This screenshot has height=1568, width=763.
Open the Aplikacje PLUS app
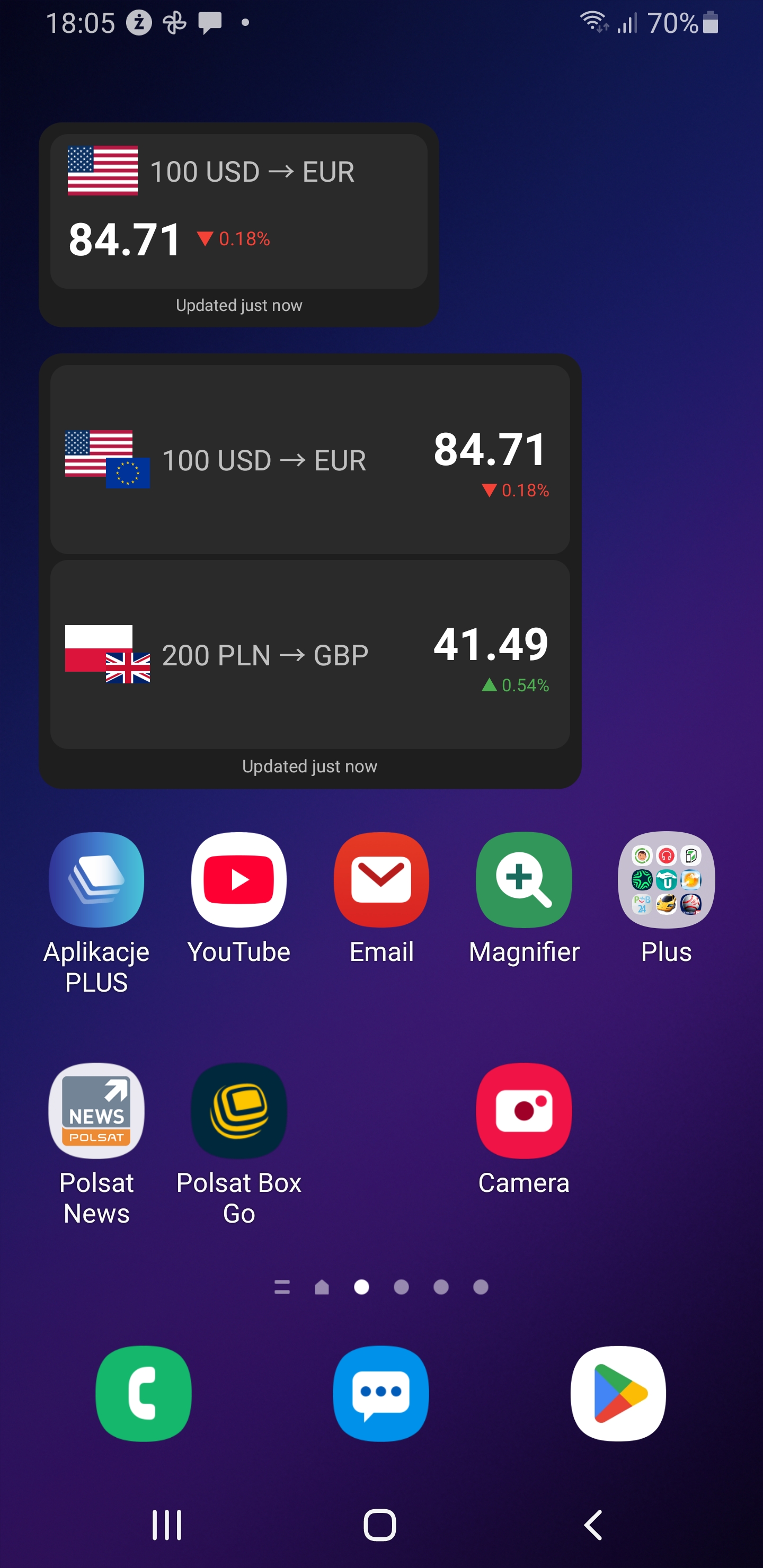(96, 878)
